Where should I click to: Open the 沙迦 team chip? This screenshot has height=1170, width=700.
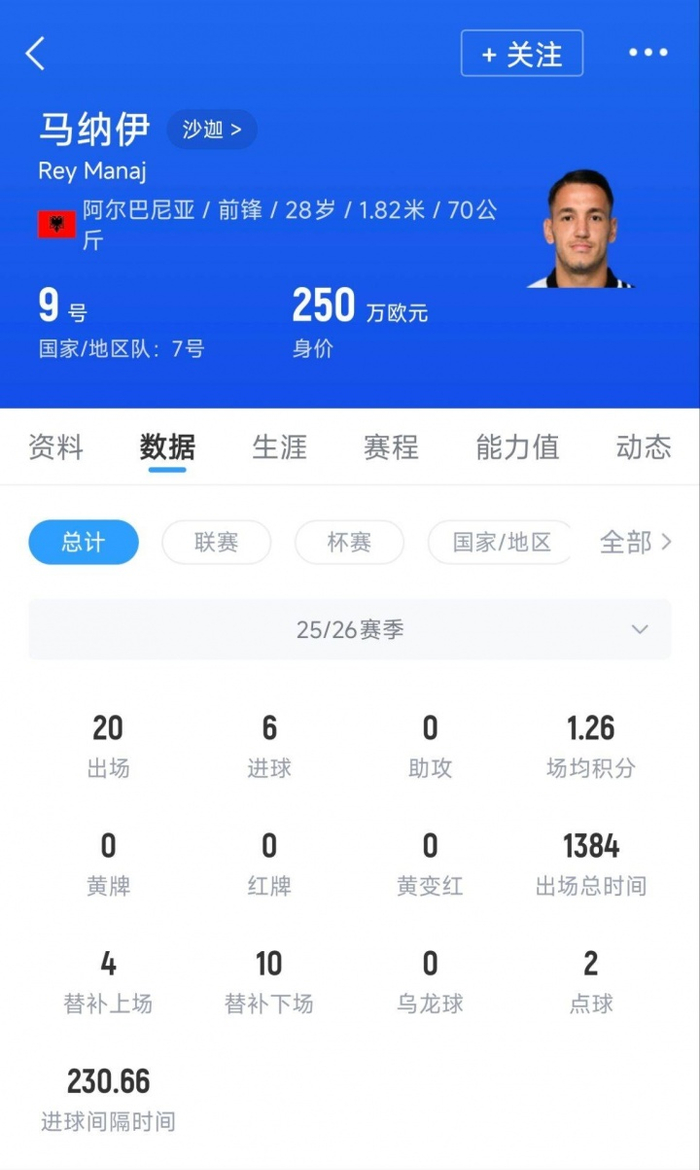coord(211,129)
